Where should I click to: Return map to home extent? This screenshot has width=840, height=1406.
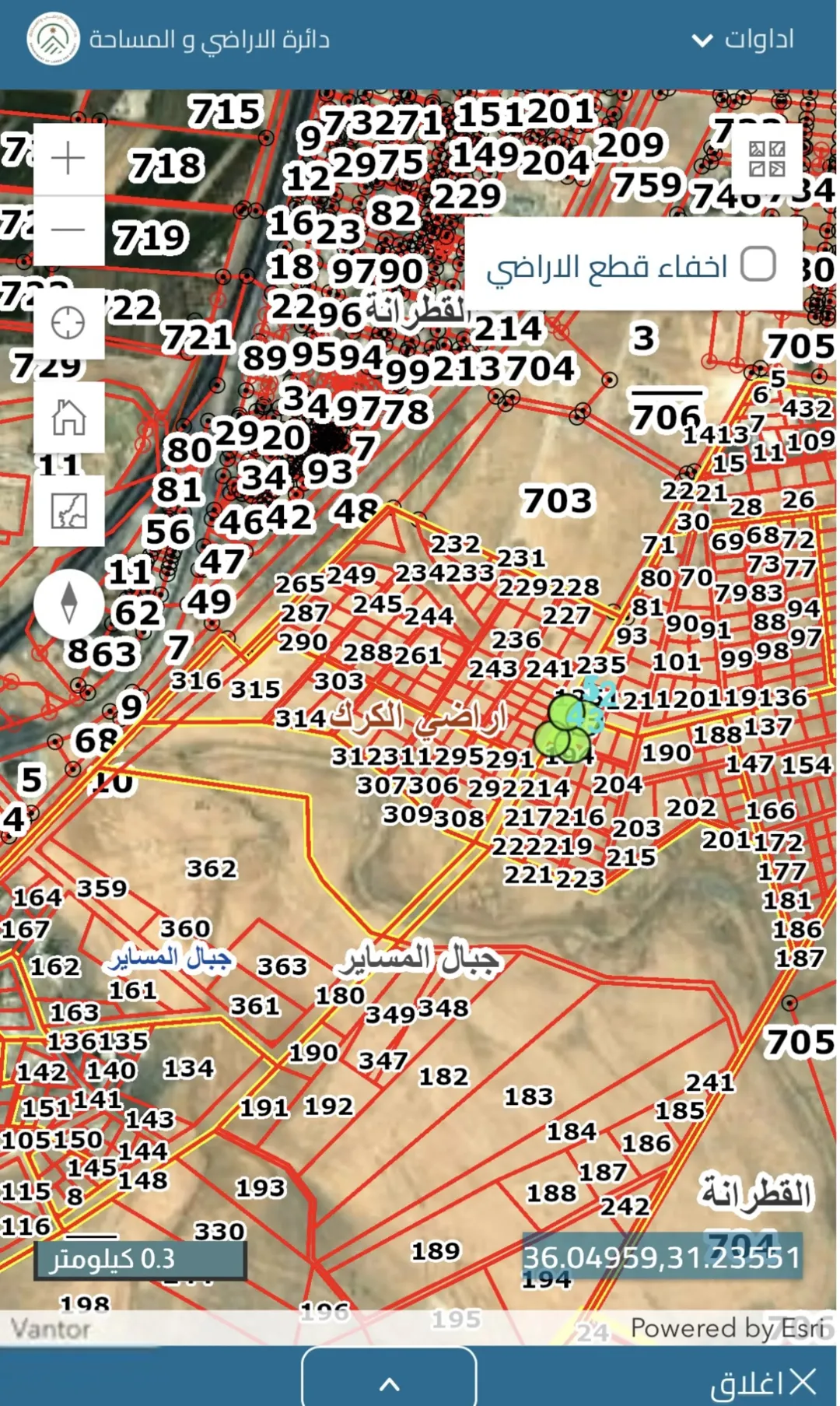[x=68, y=417]
